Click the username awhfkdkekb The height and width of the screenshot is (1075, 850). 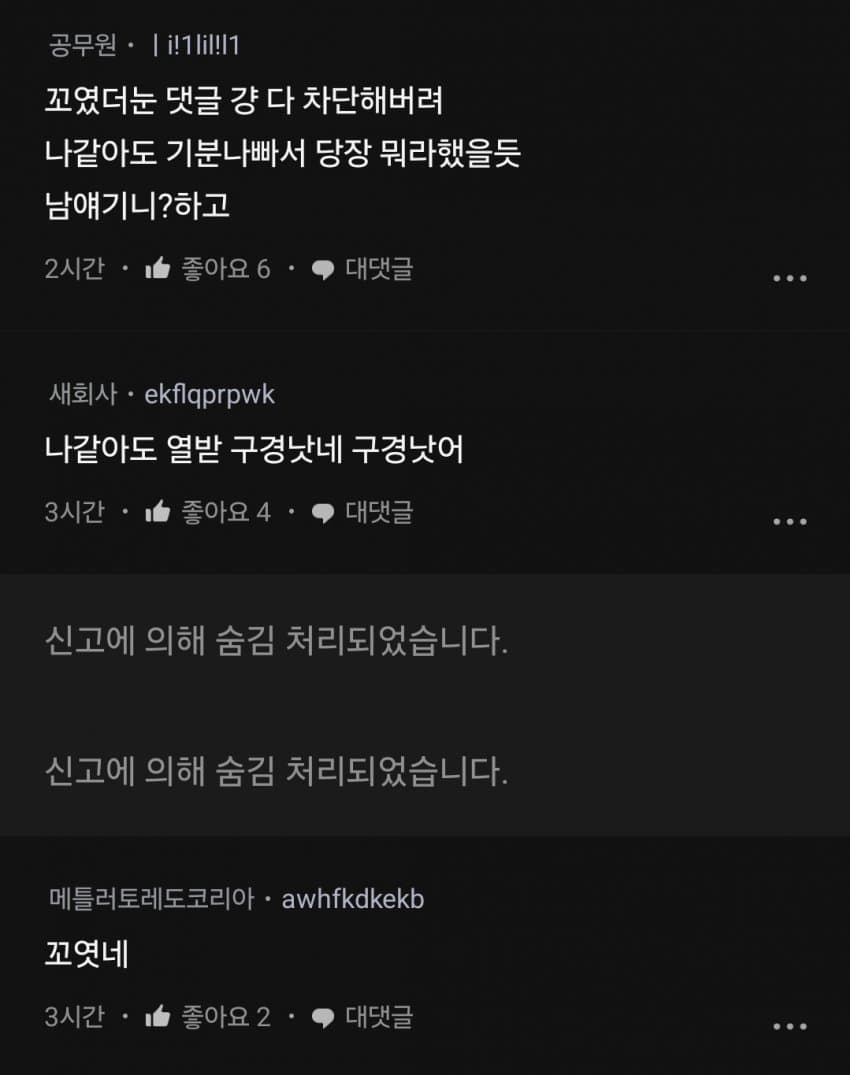(x=352, y=899)
